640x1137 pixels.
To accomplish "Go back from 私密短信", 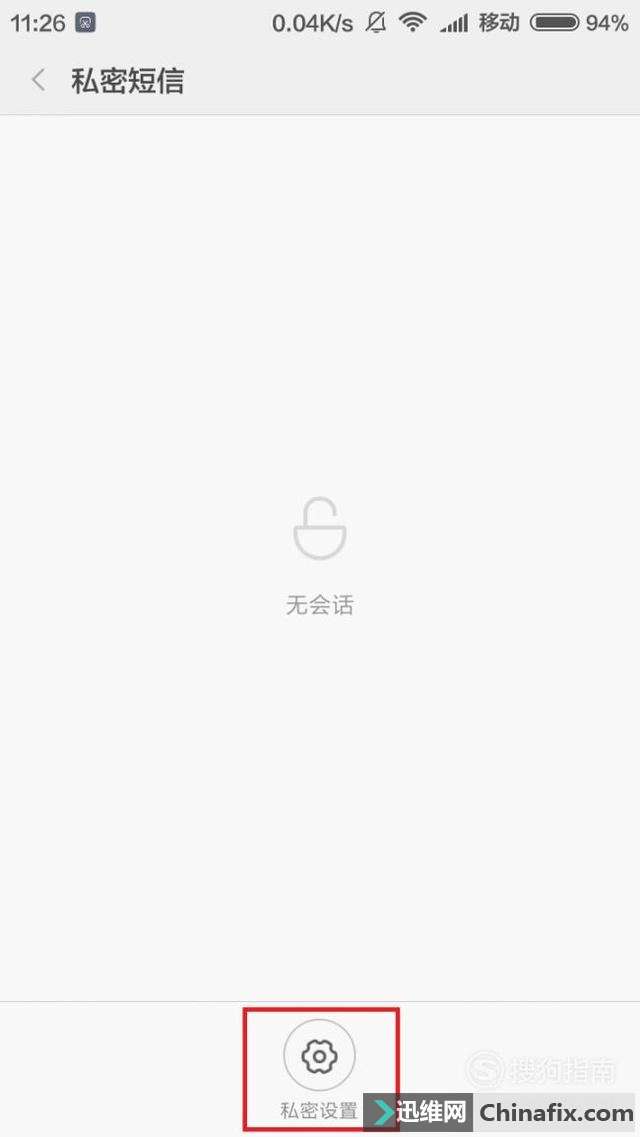I will (39, 80).
